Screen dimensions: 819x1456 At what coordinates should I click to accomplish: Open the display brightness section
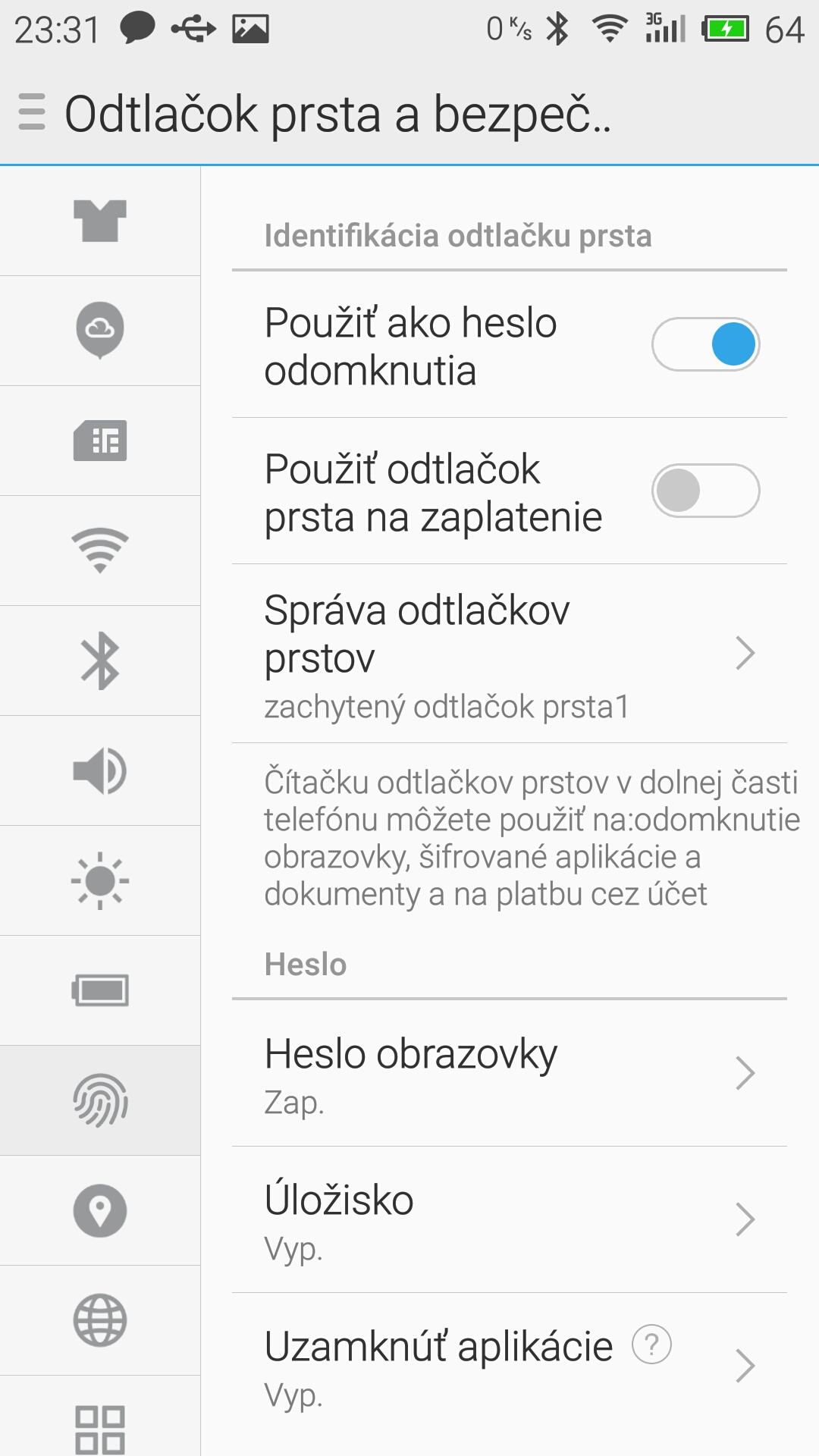[100, 880]
